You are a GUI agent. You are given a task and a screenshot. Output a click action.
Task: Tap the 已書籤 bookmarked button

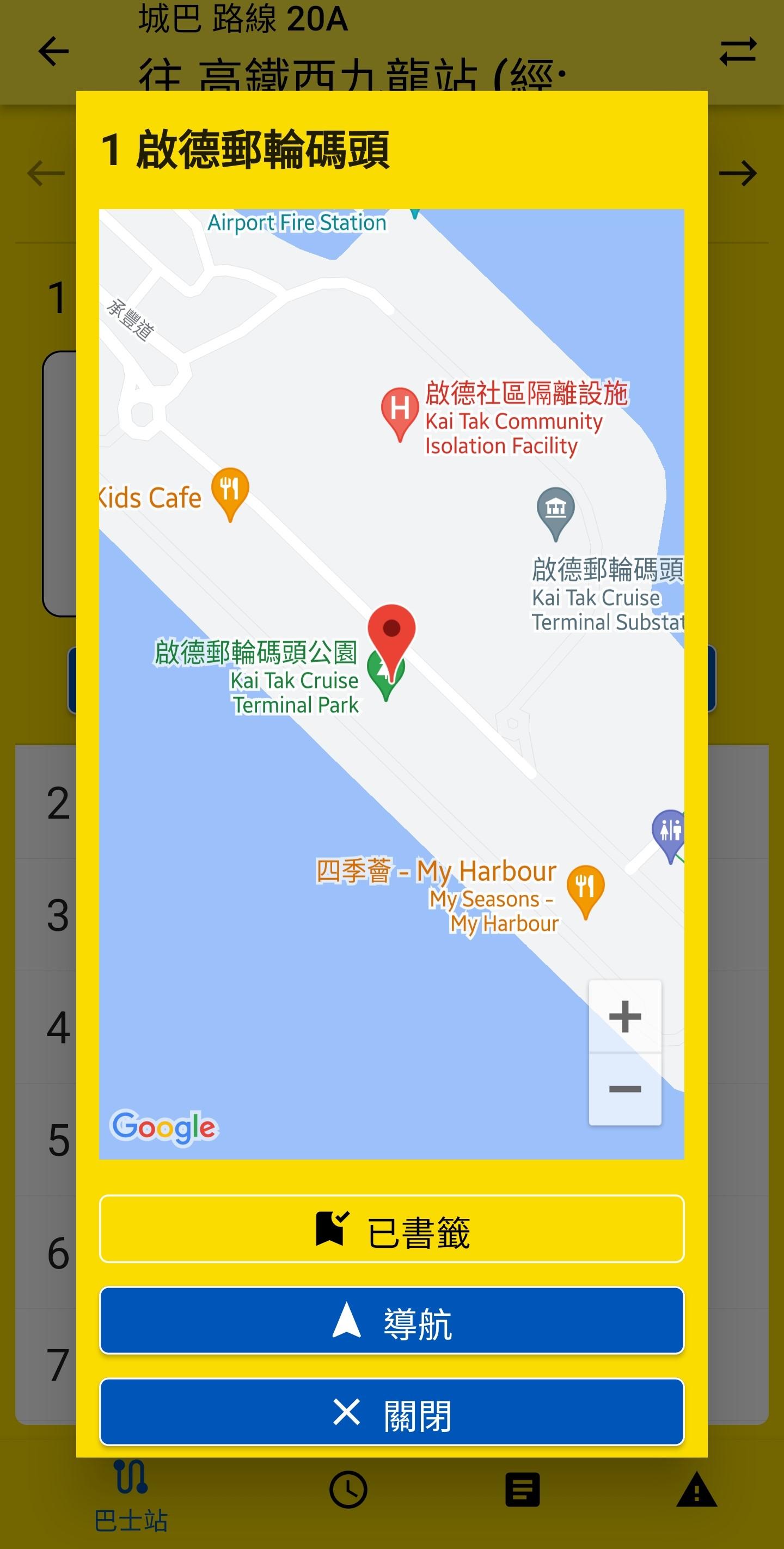point(391,1229)
